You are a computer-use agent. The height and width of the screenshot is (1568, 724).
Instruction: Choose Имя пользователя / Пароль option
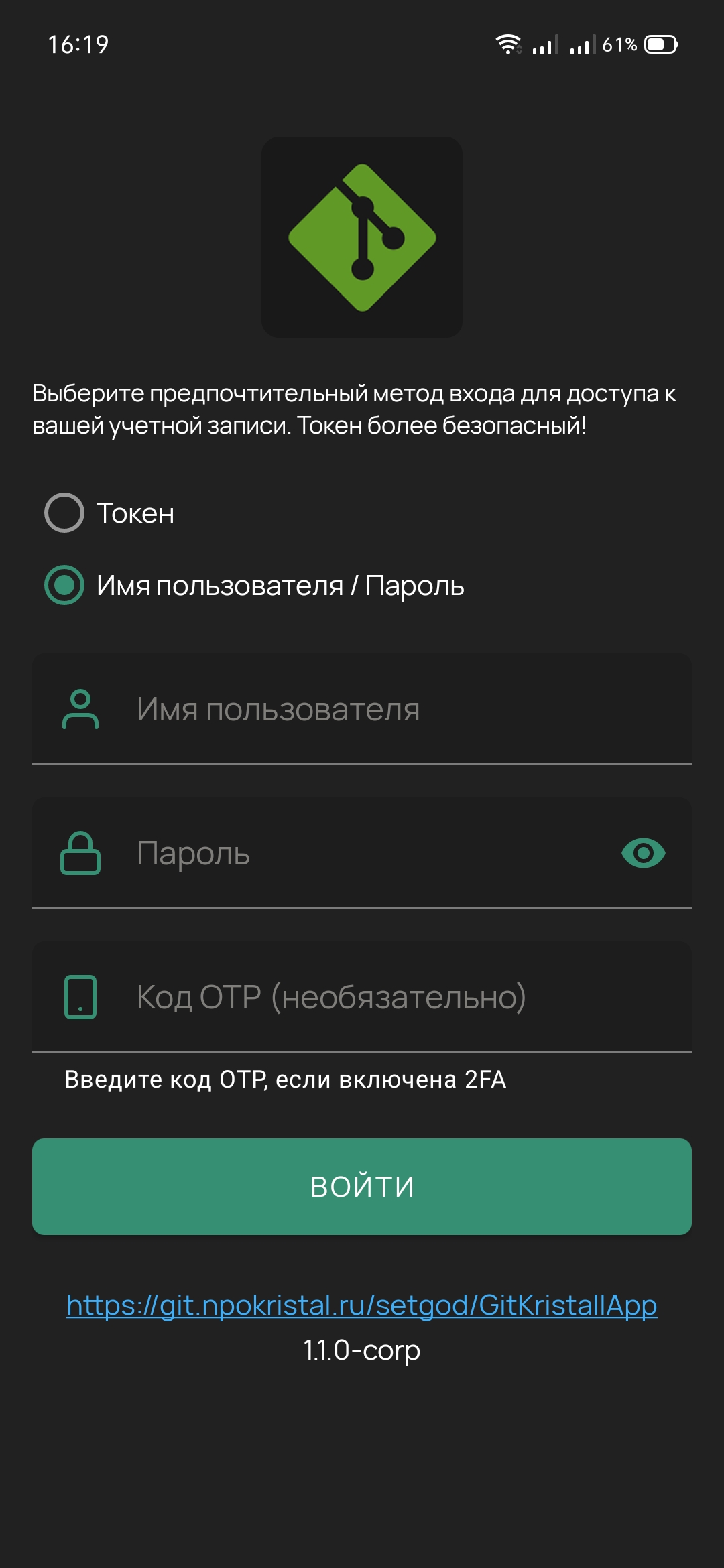click(64, 586)
